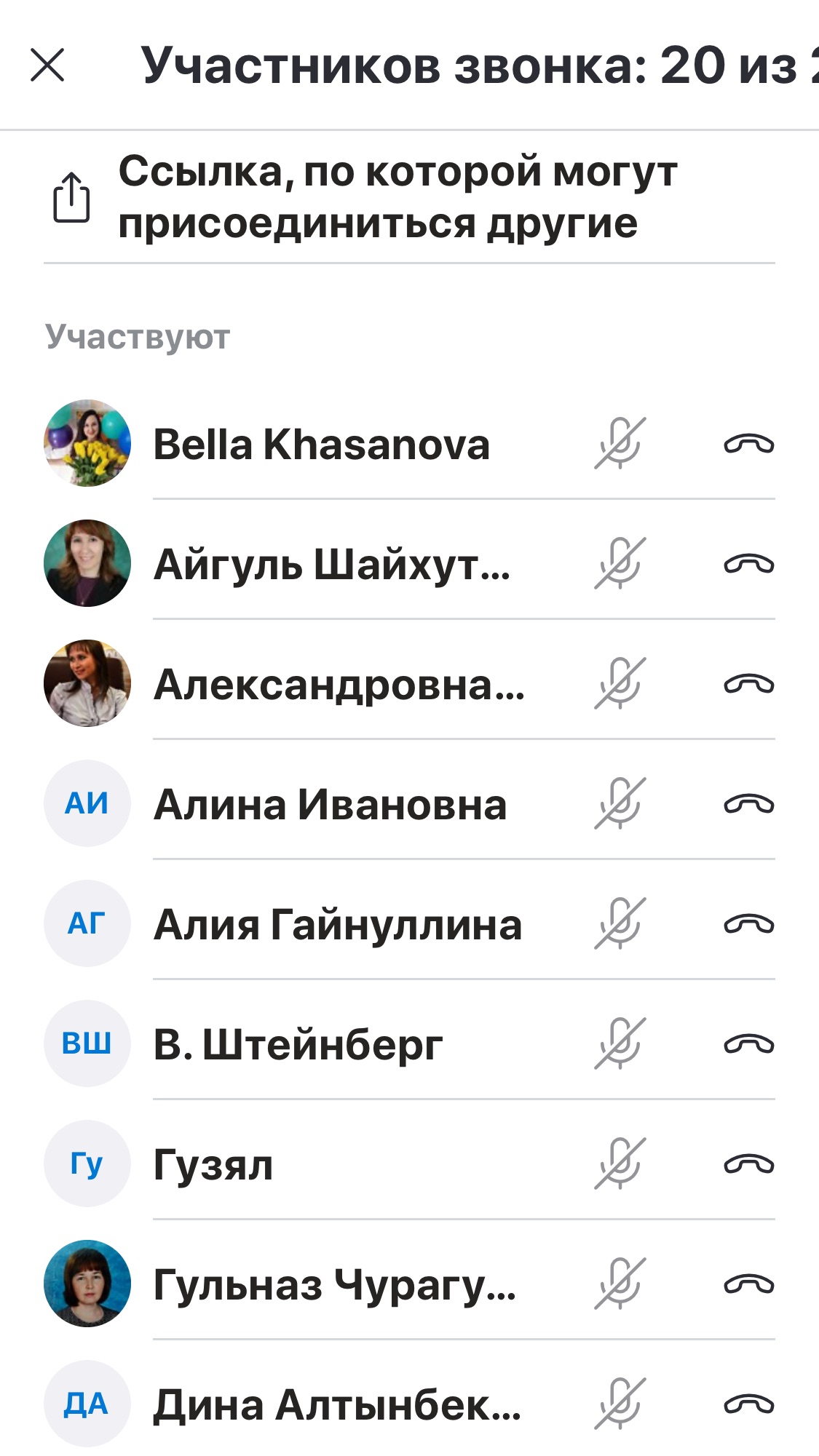819x1456 pixels.
Task: Share the link for others to join
Action: pos(71,197)
